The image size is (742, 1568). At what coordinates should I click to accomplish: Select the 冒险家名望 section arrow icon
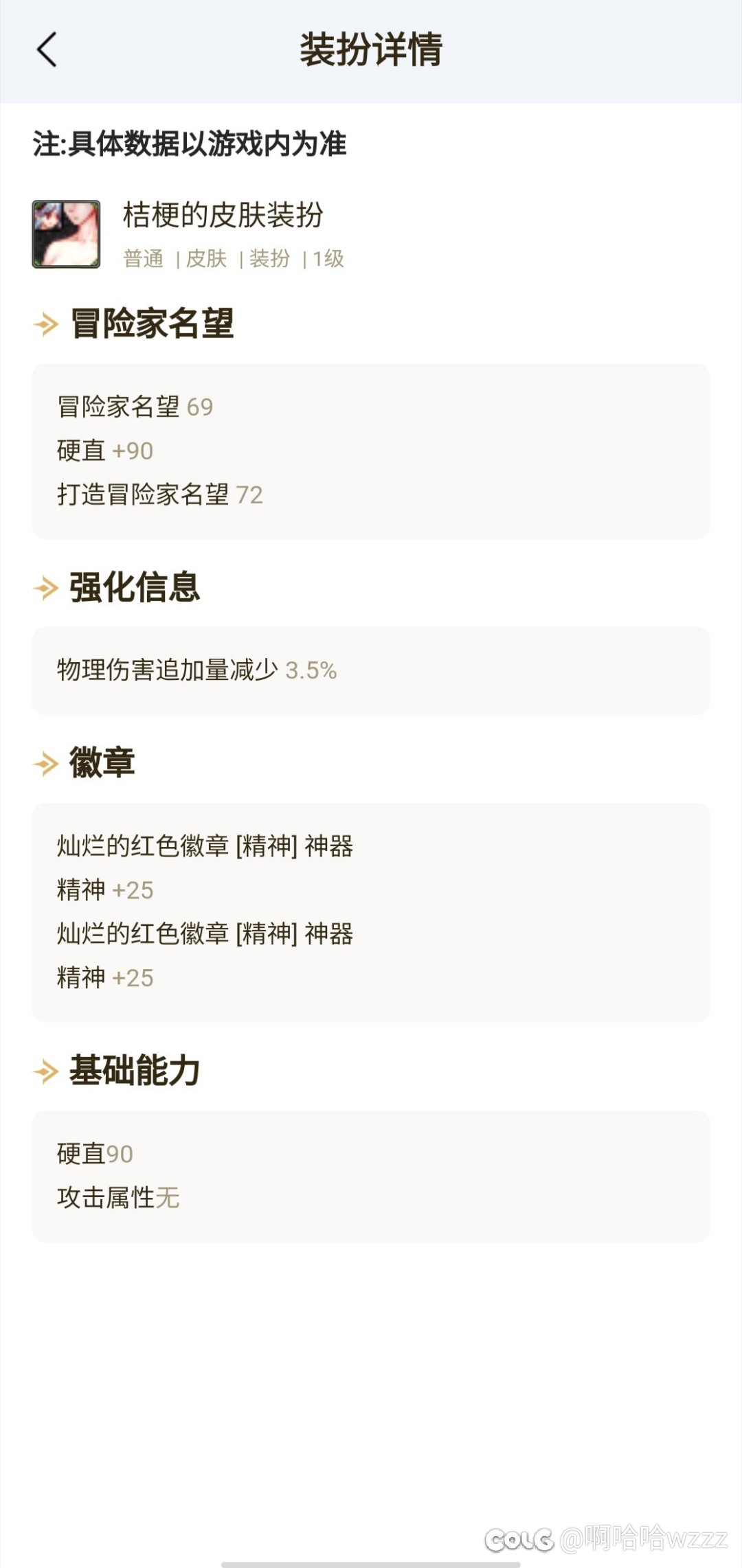[x=45, y=326]
